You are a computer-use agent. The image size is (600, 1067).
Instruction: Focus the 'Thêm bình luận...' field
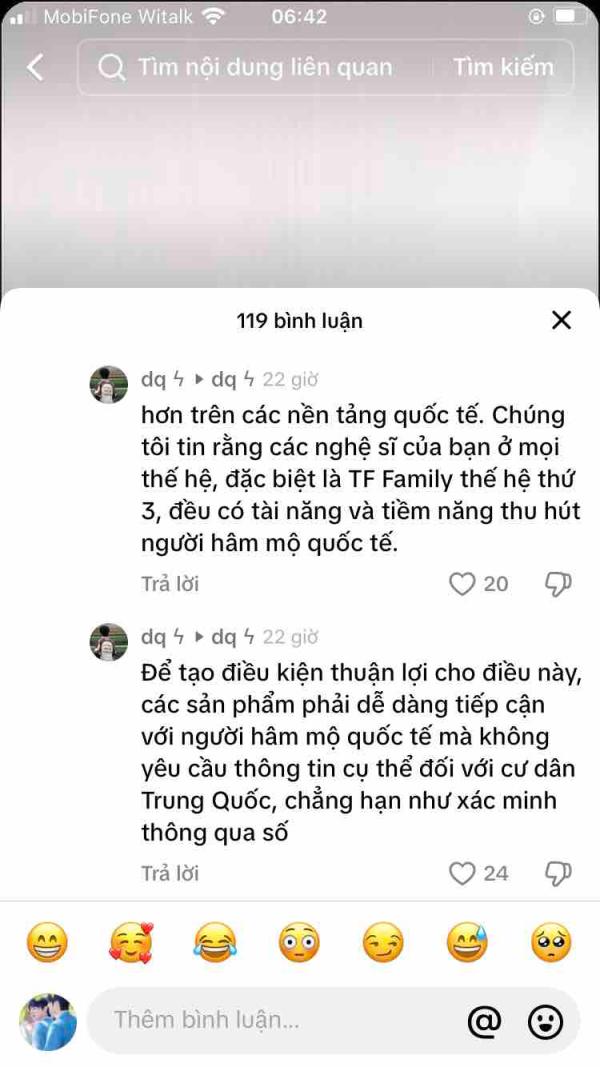tap(270, 1021)
